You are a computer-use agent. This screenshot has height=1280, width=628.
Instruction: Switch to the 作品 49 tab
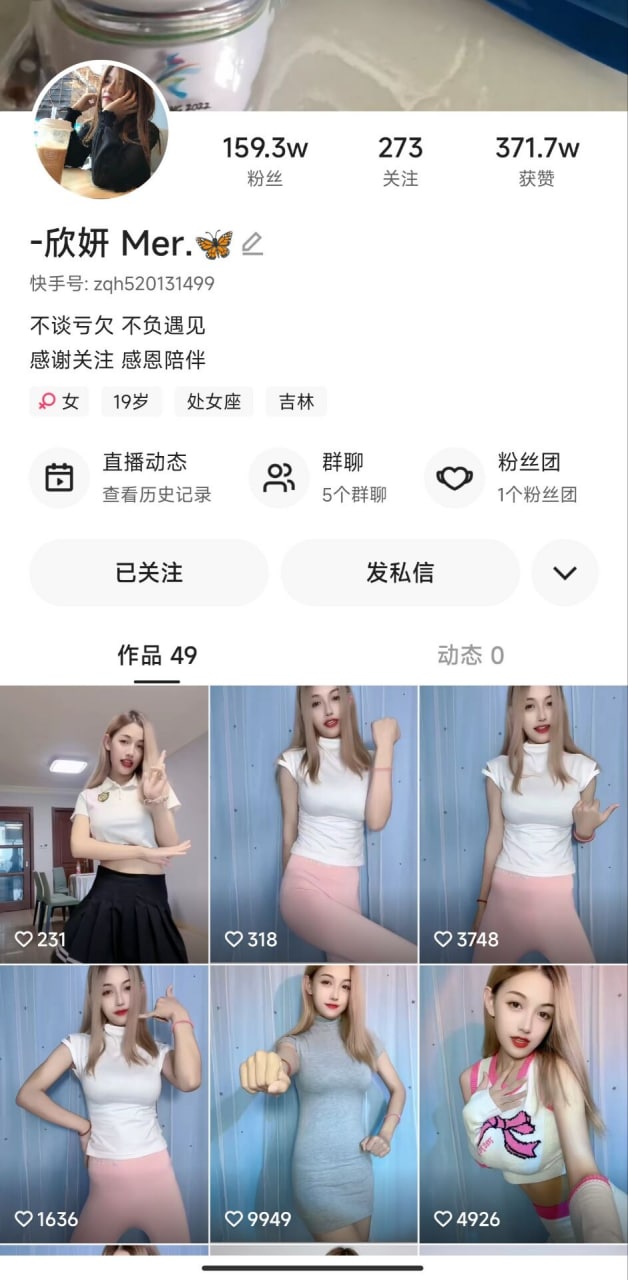(157, 656)
